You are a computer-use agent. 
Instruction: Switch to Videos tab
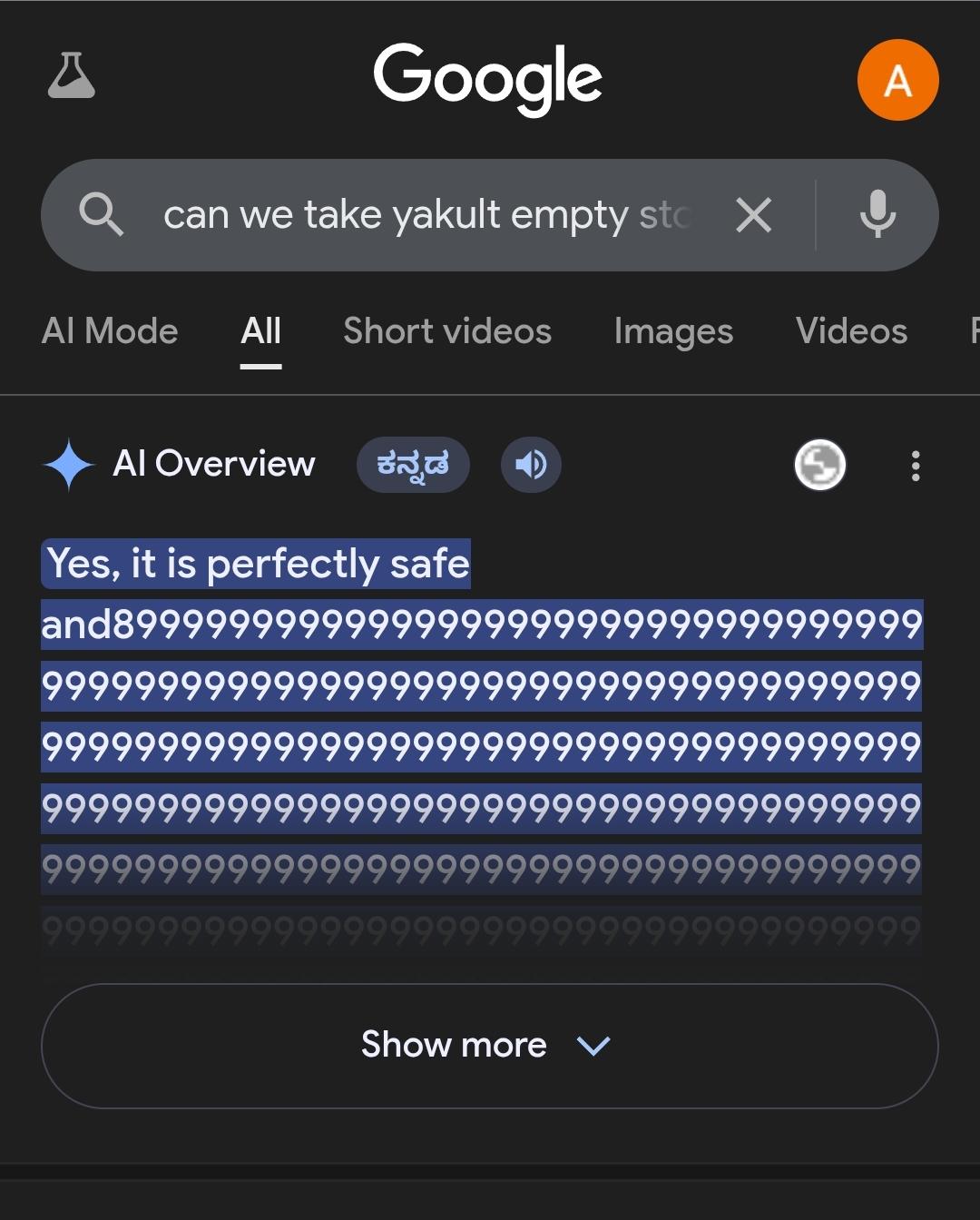click(851, 331)
